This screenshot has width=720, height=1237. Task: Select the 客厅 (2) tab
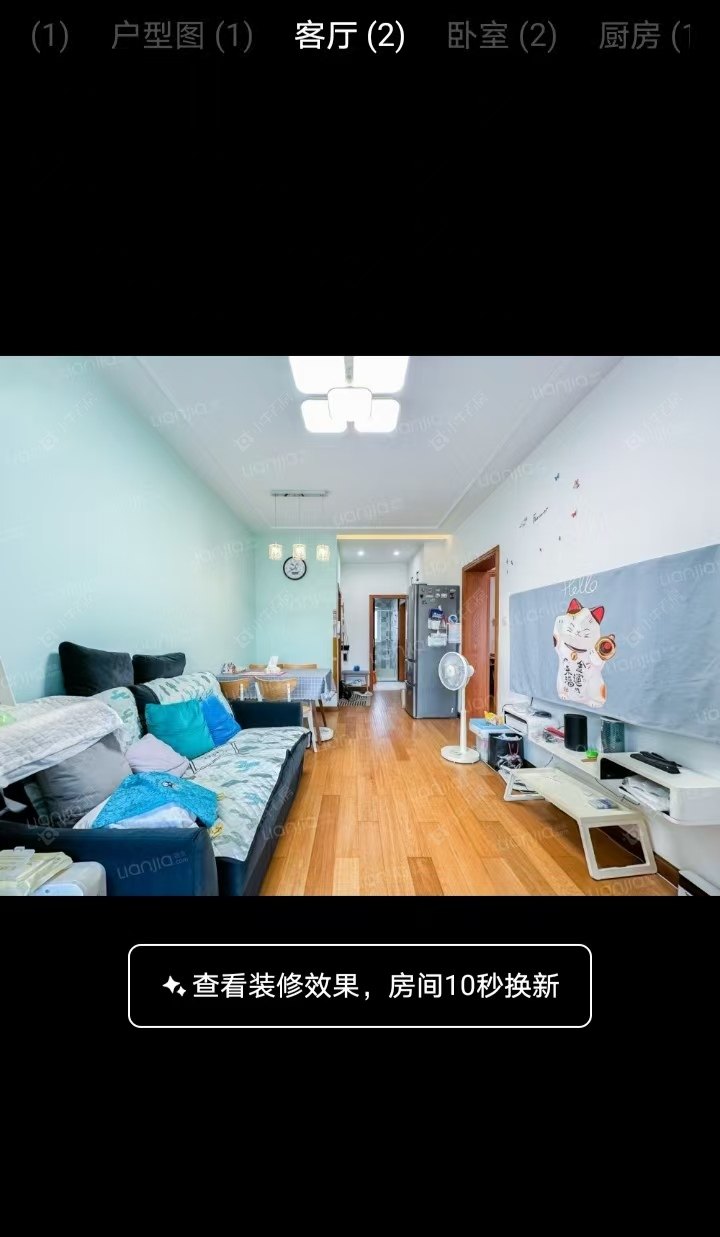349,37
